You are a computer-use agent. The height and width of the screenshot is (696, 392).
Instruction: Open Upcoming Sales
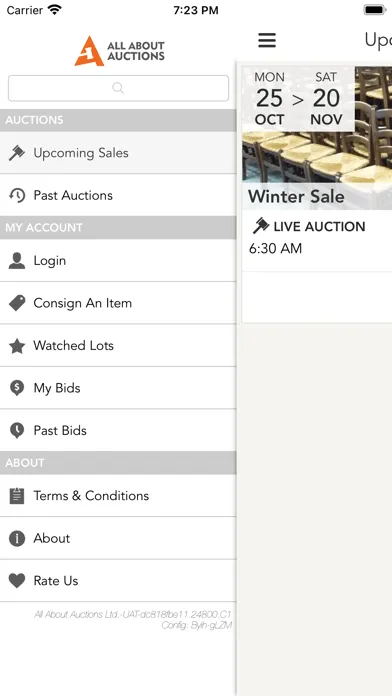[x=118, y=153]
